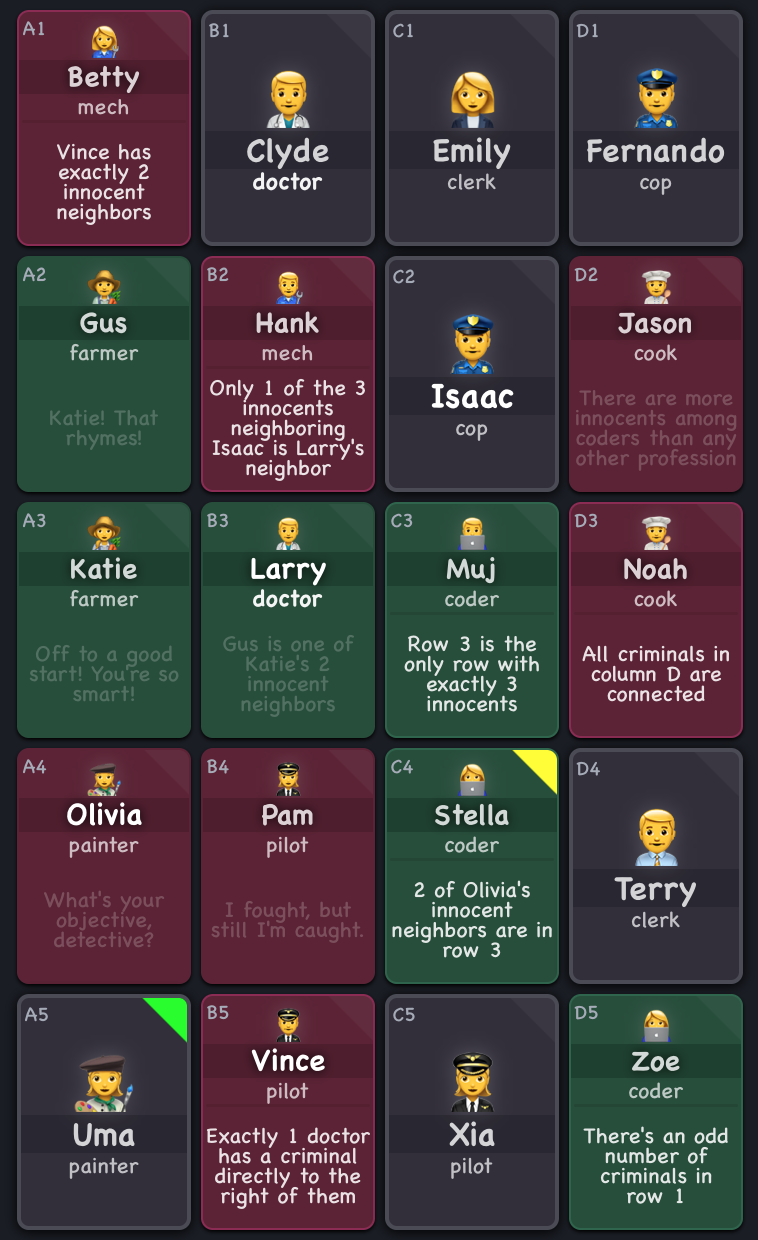Open Uma the painter card
Screen dimensions: 758x1240
[x=104, y=1112]
